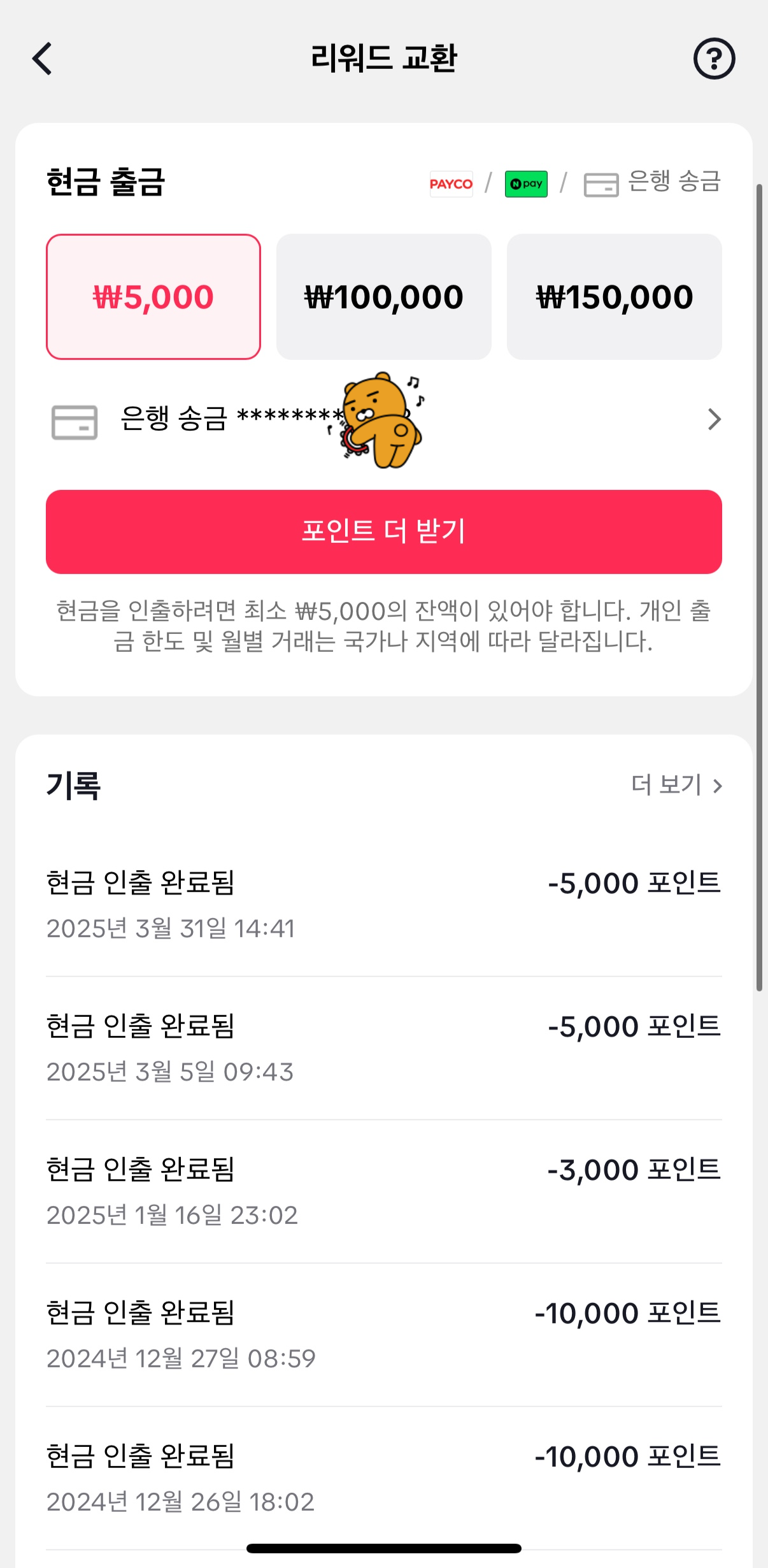The image size is (768, 1568).
Task: Select the ₩100,000 withdrawal amount
Action: pos(384,296)
